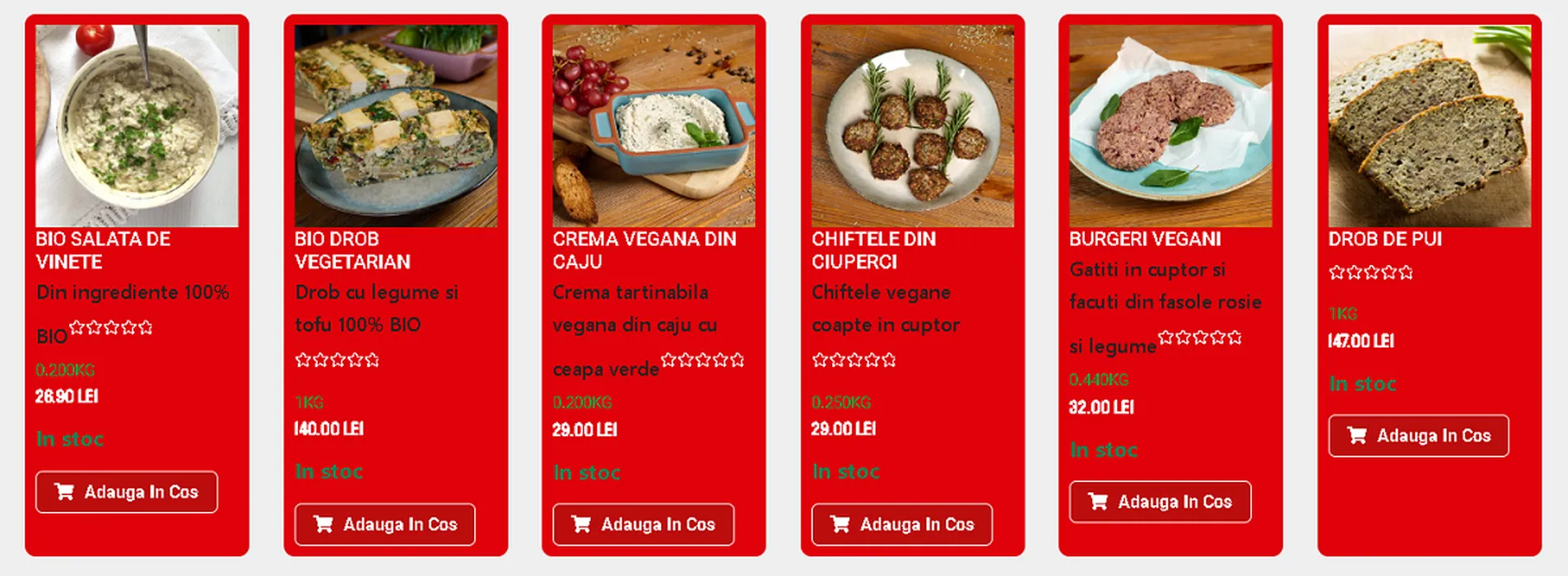
Task: Open the Burgeri Vegani product picture
Action: click(1170, 126)
